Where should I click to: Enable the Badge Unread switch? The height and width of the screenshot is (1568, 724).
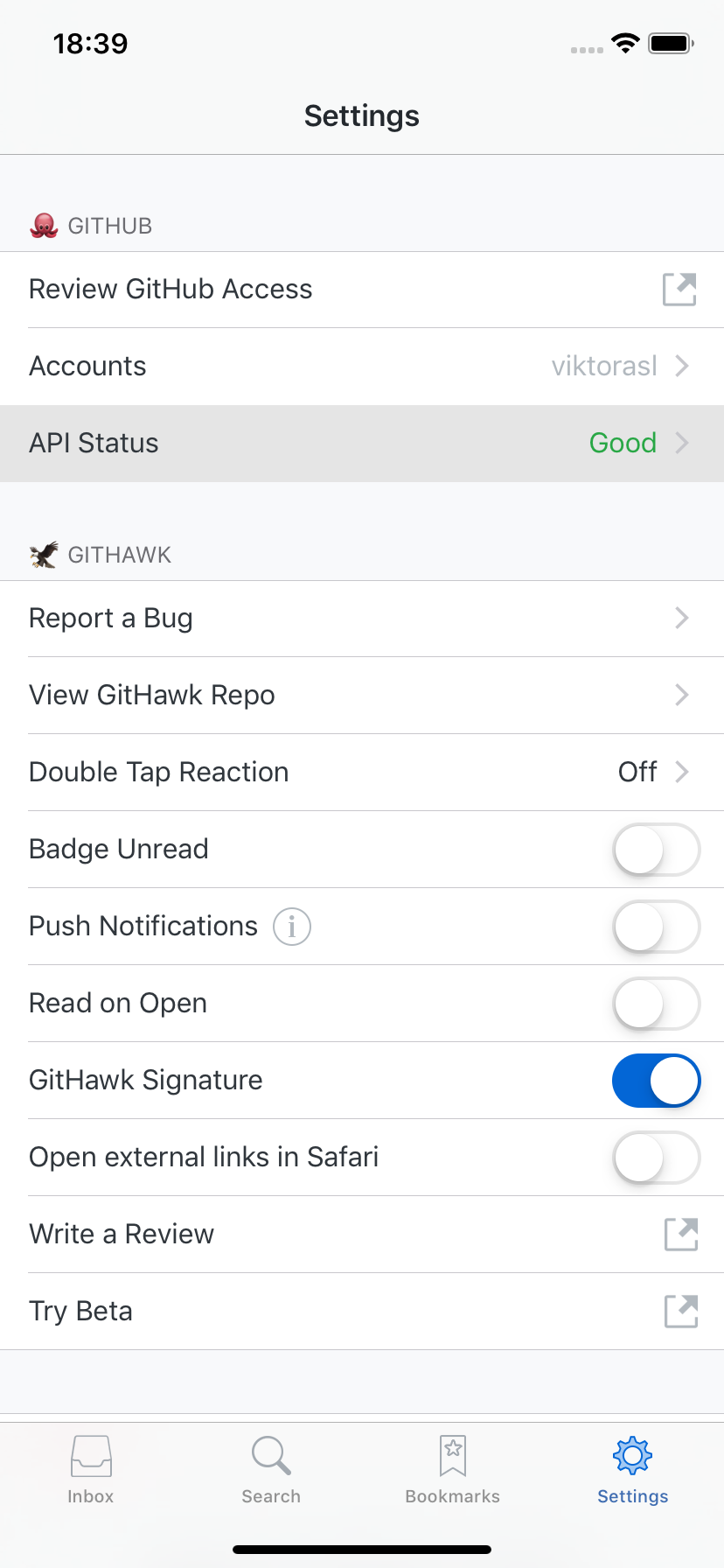pyautogui.click(x=656, y=850)
